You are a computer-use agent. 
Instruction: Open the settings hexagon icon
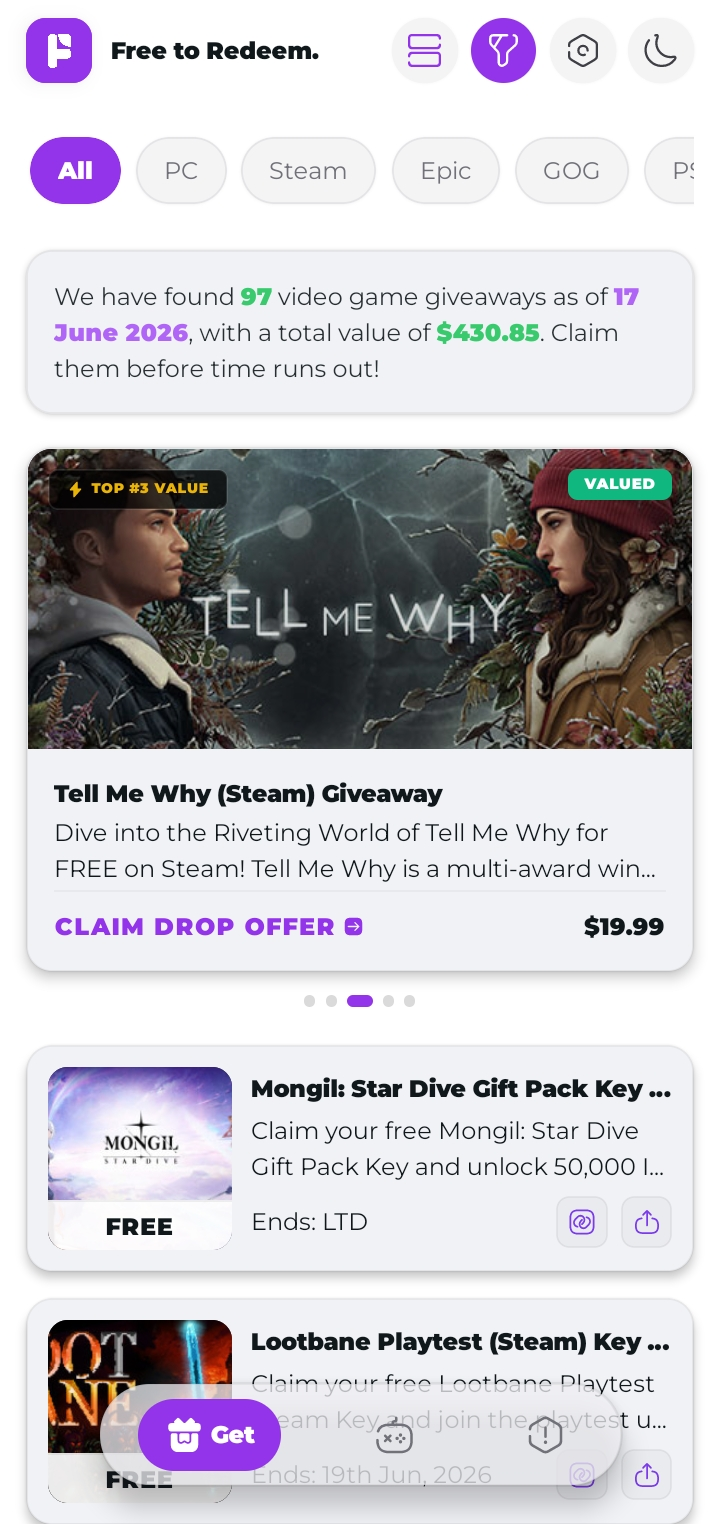pos(582,51)
